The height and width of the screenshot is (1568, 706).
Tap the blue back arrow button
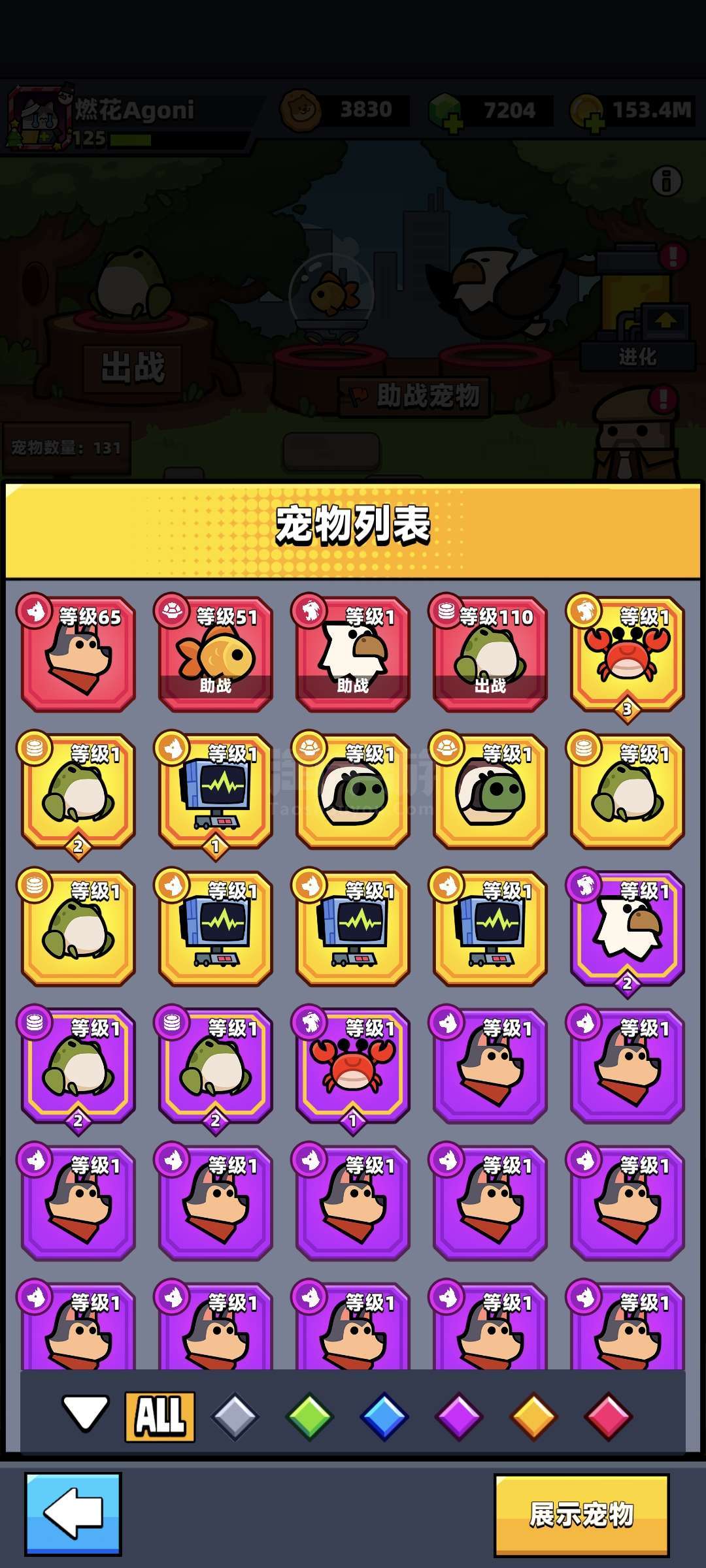73,1513
